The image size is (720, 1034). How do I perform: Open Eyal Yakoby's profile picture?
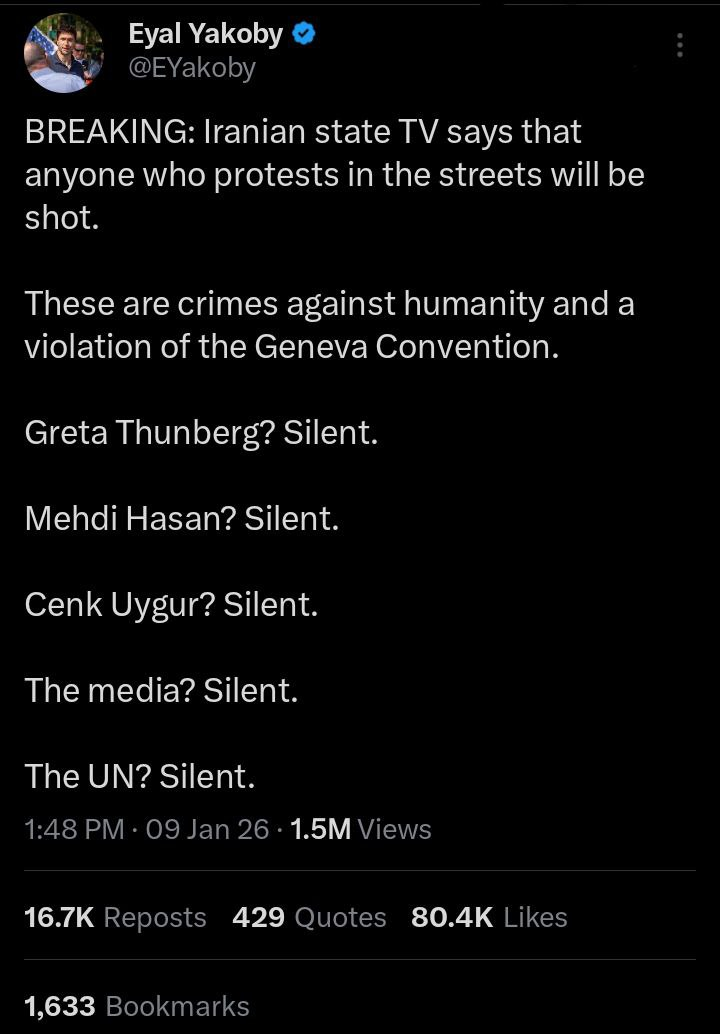tap(64, 53)
